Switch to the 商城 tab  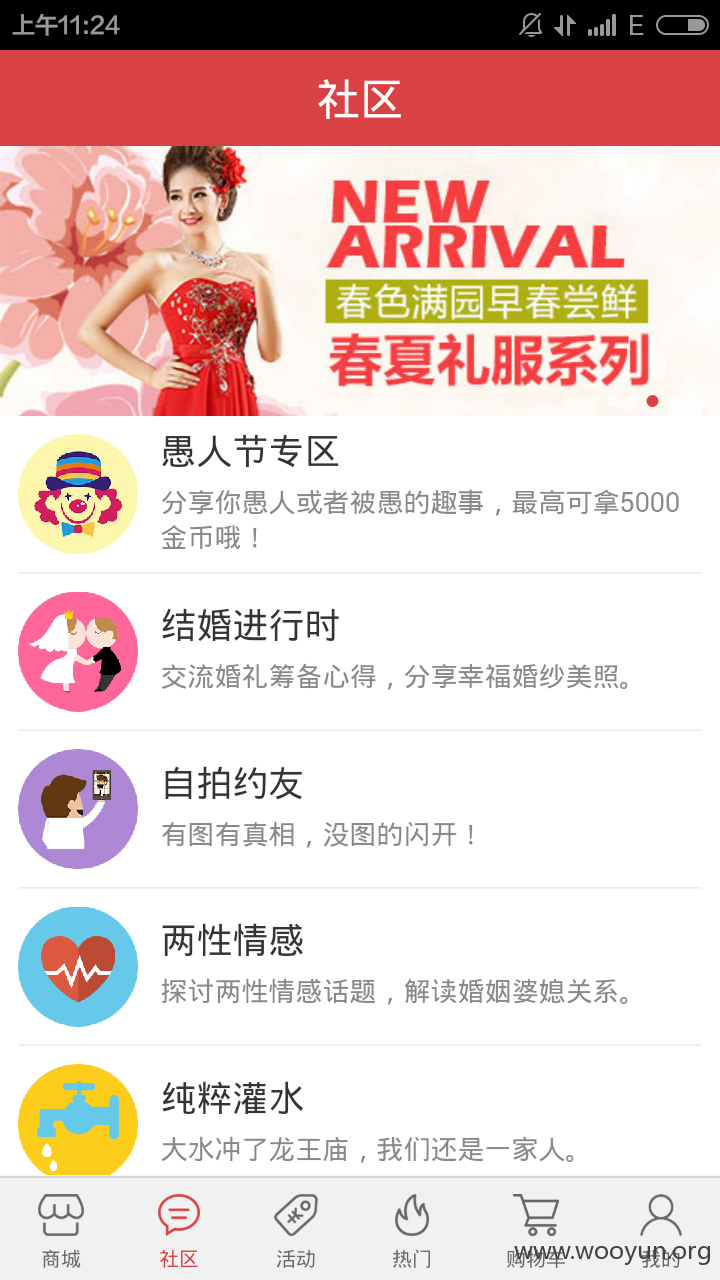(61, 1230)
